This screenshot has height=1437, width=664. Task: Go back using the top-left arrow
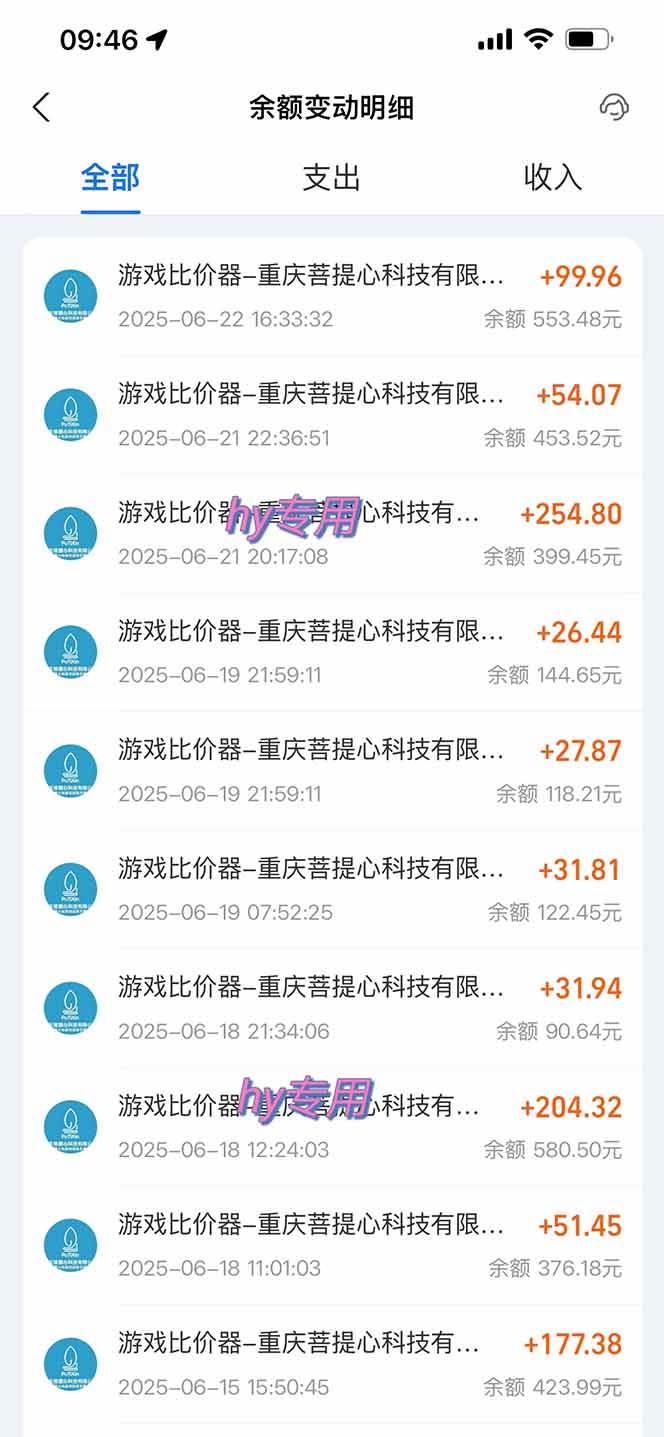[x=41, y=108]
